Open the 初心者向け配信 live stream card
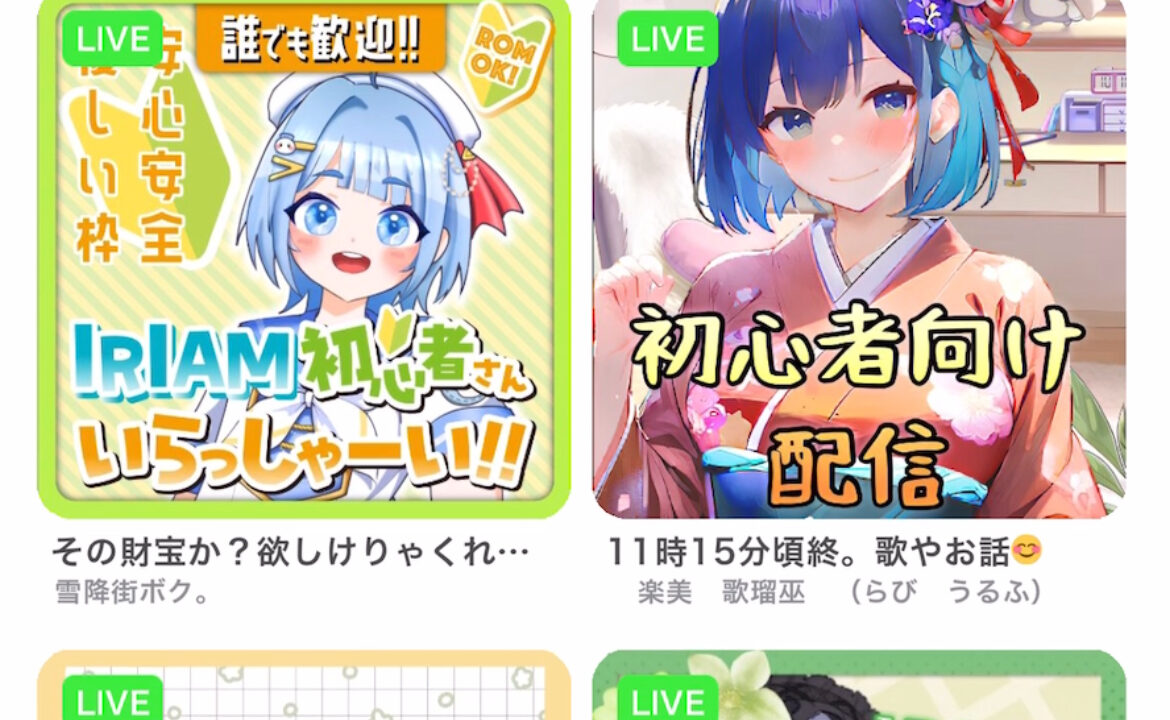The image size is (1170, 720). pyautogui.click(x=858, y=260)
